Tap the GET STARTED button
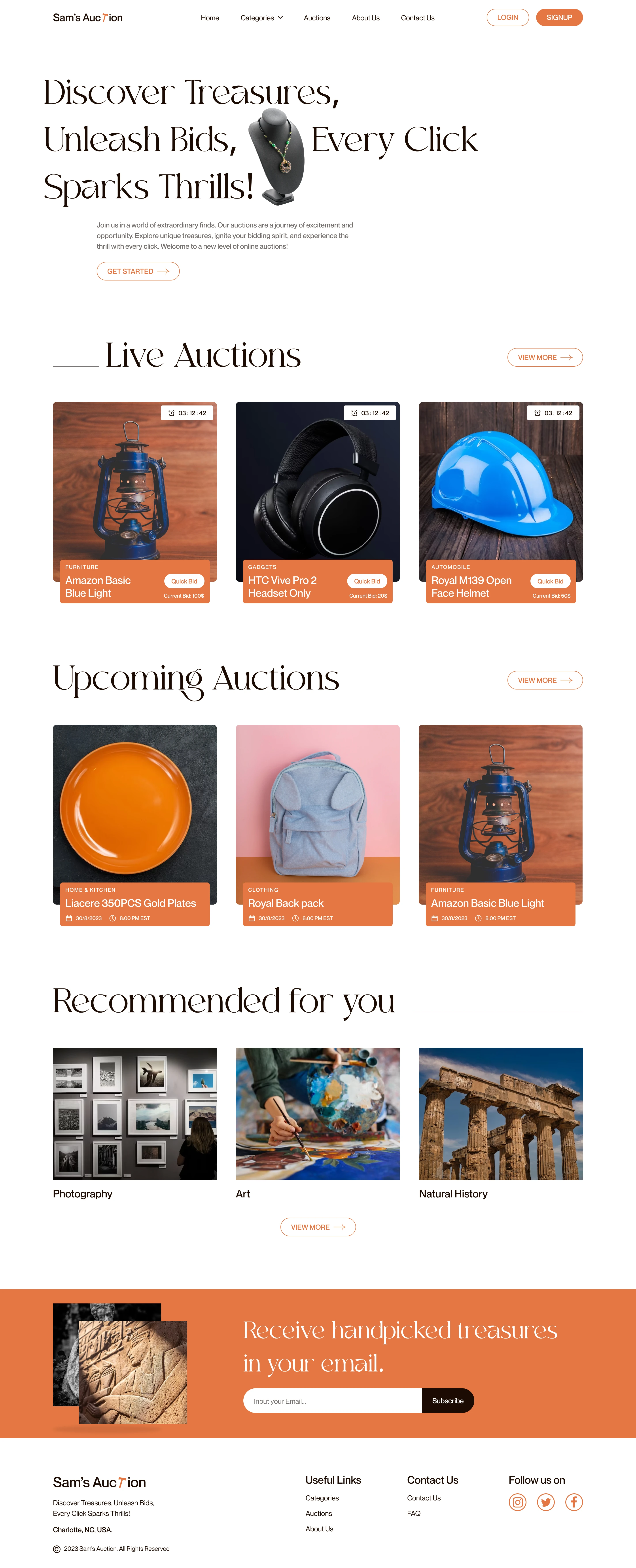The height and width of the screenshot is (1568, 636). click(x=138, y=271)
